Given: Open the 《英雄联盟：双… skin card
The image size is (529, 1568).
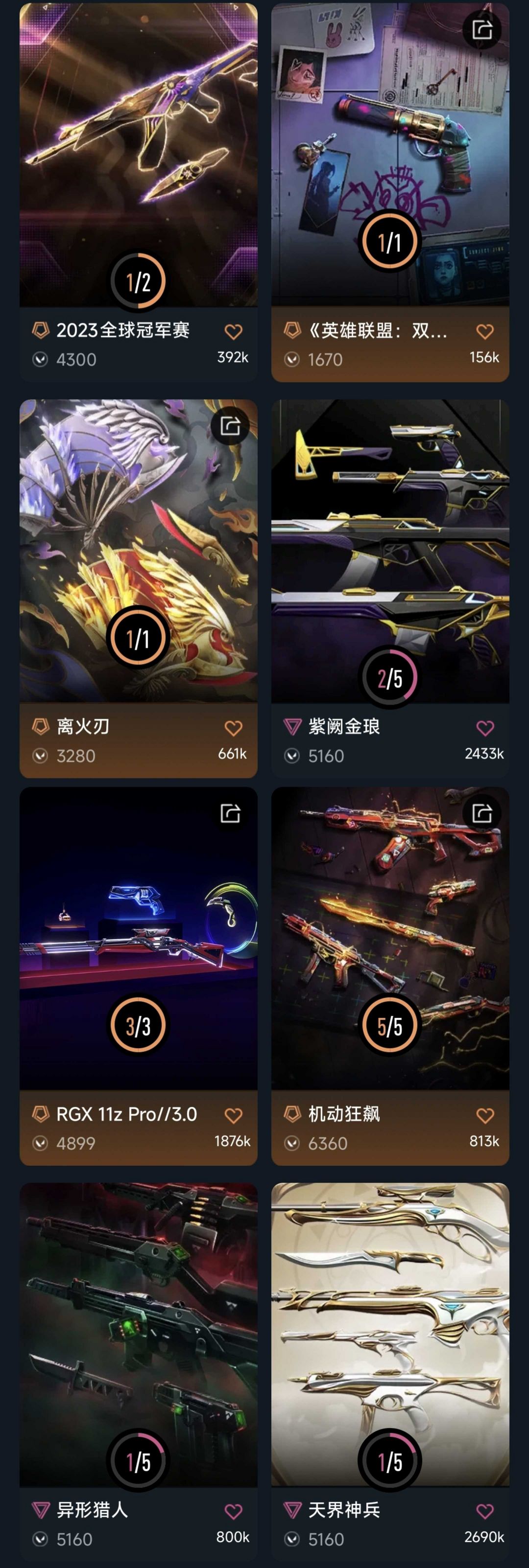Looking at the screenshot, I should (390, 192).
